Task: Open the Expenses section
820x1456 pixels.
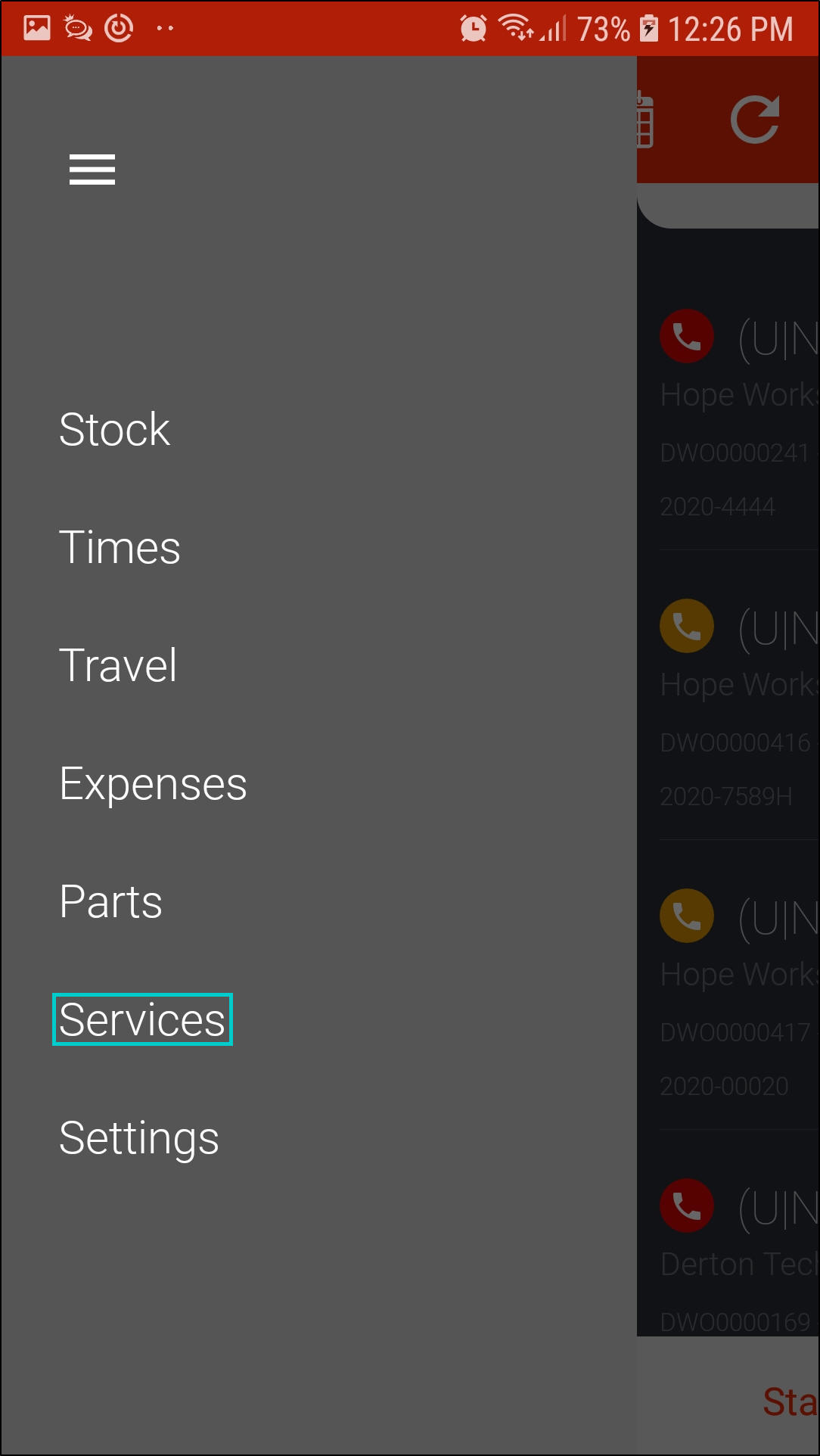Action: pyautogui.click(x=153, y=784)
